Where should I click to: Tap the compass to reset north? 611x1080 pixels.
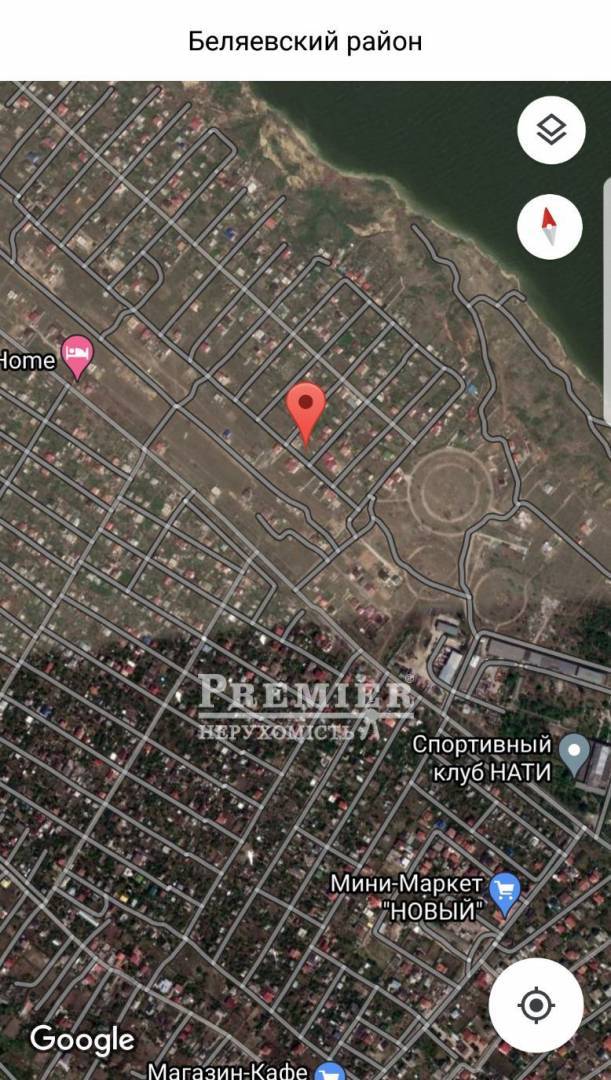tap(550, 227)
